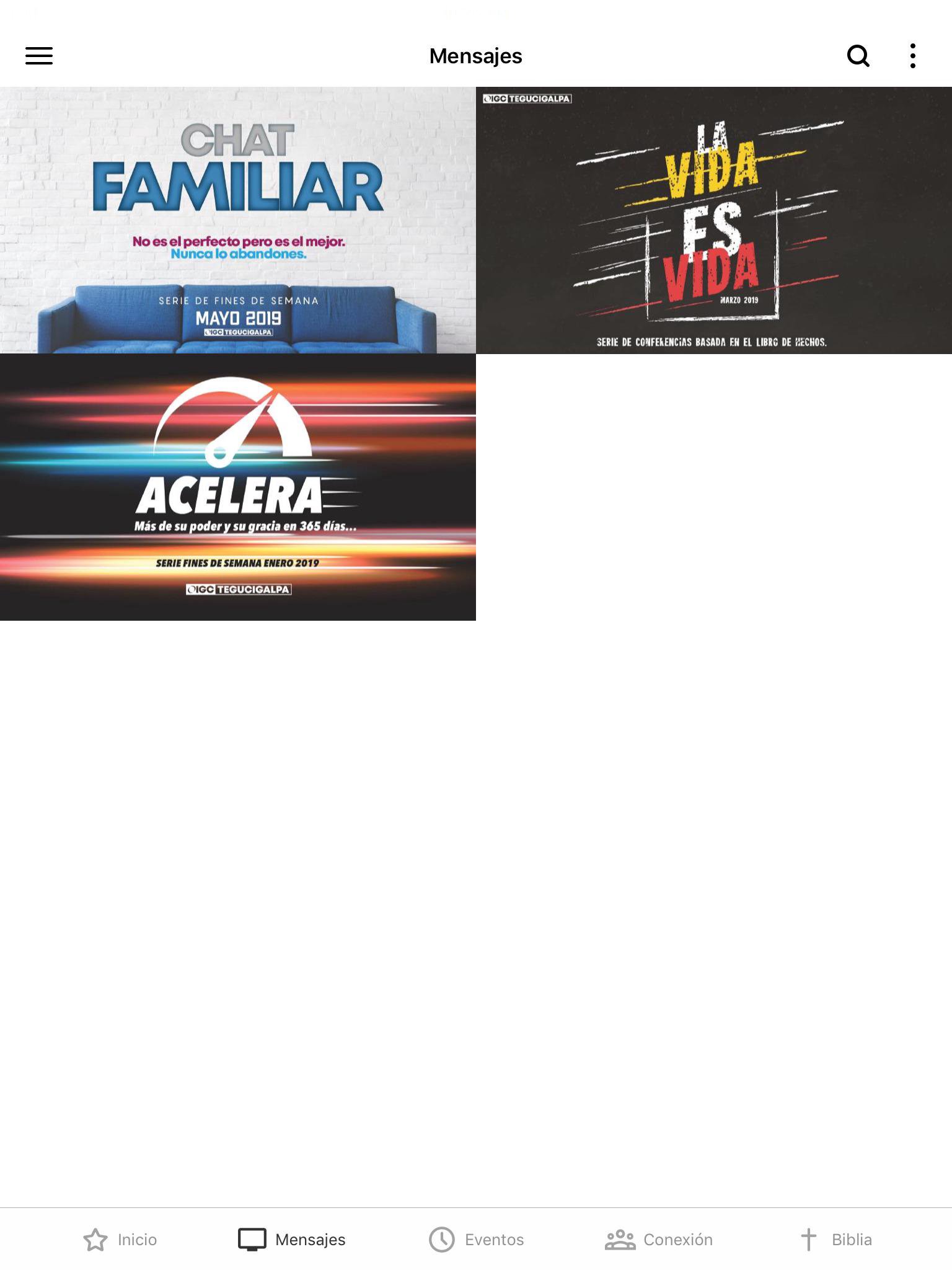Open the three-dot overflow menu
Viewport: 952px width, 1270px height.
tap(912, 56)
